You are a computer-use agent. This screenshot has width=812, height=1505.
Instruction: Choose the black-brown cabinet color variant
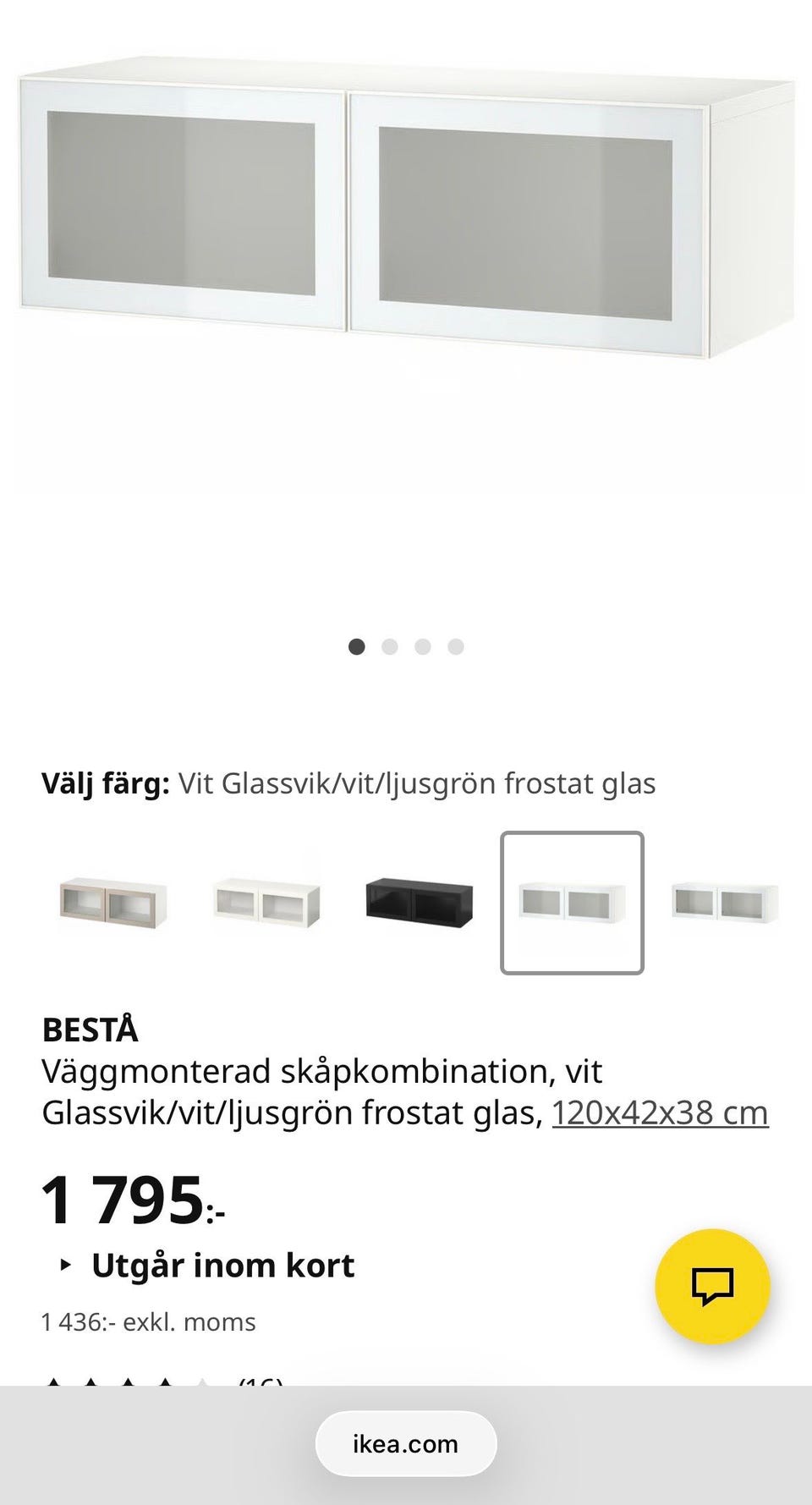[x=420, y=902]
